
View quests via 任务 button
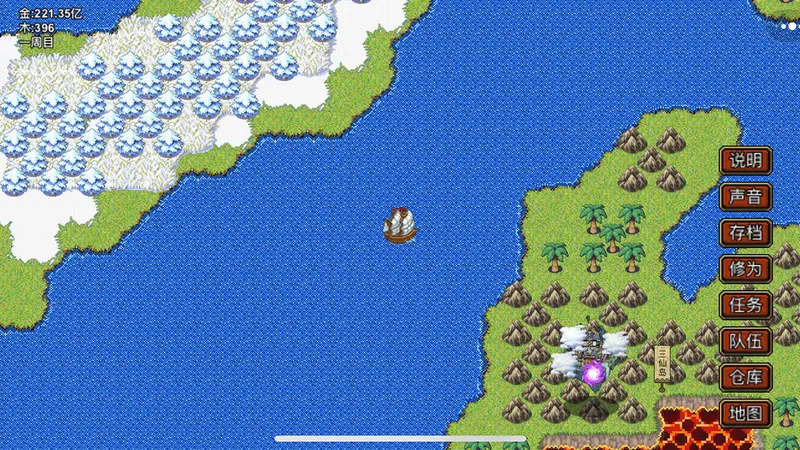pyautogui.click(x=745, y=305)
